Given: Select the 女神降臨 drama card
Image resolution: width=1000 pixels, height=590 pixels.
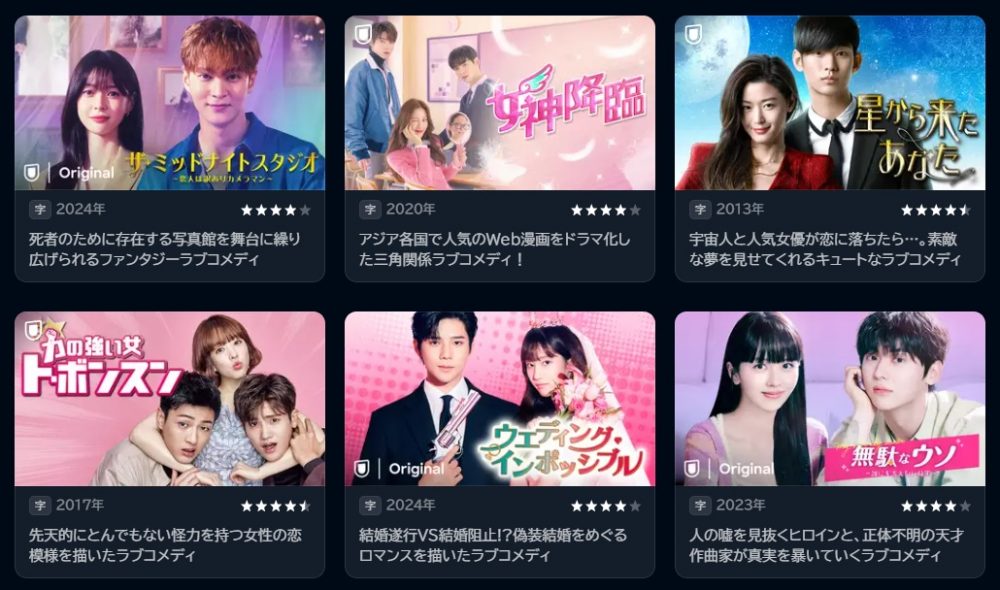Looking at the screenshot, I should [x=499, y=103].
